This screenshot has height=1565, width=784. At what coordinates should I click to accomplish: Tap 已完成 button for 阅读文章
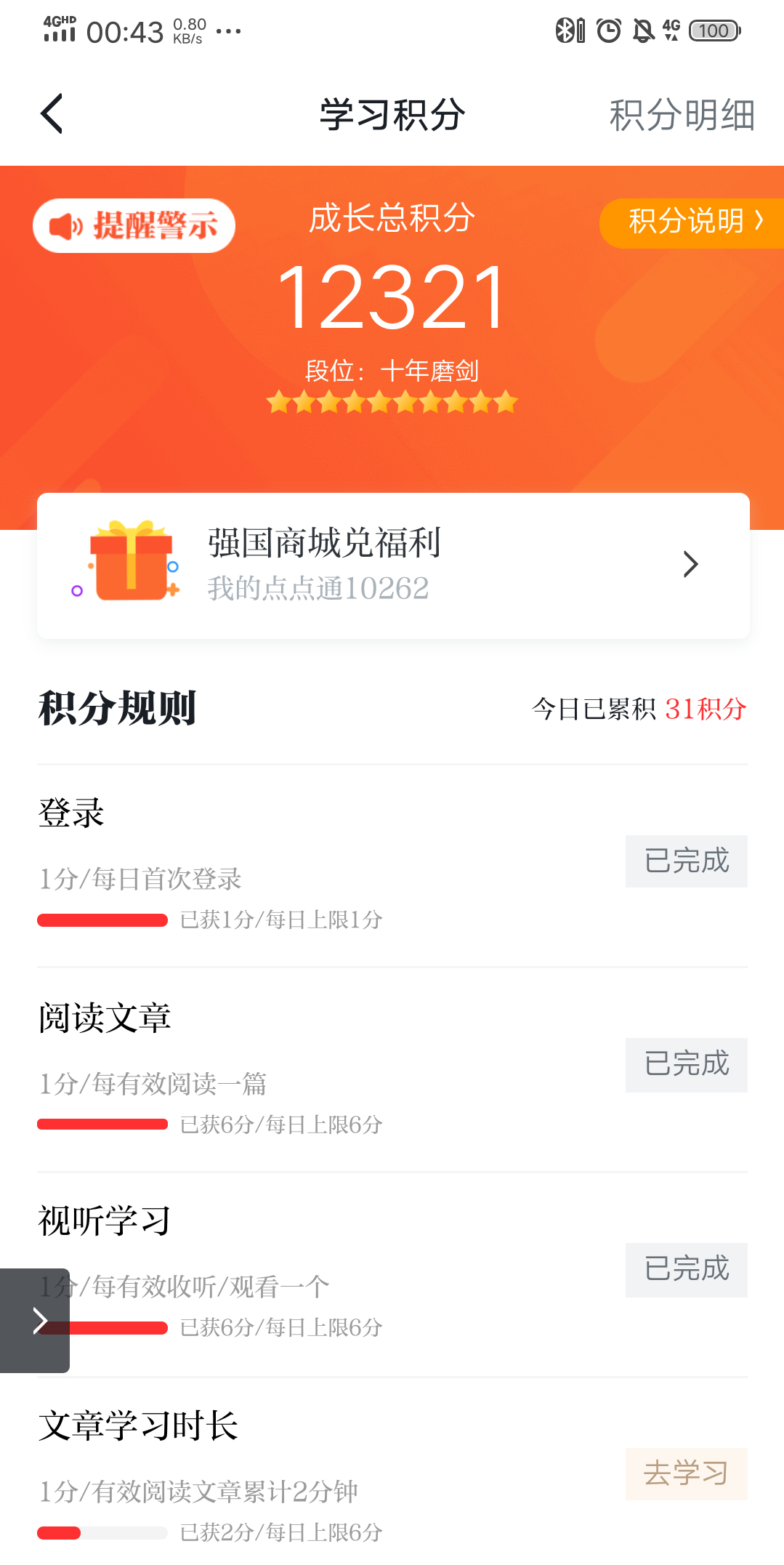(x=686, y=1065)
